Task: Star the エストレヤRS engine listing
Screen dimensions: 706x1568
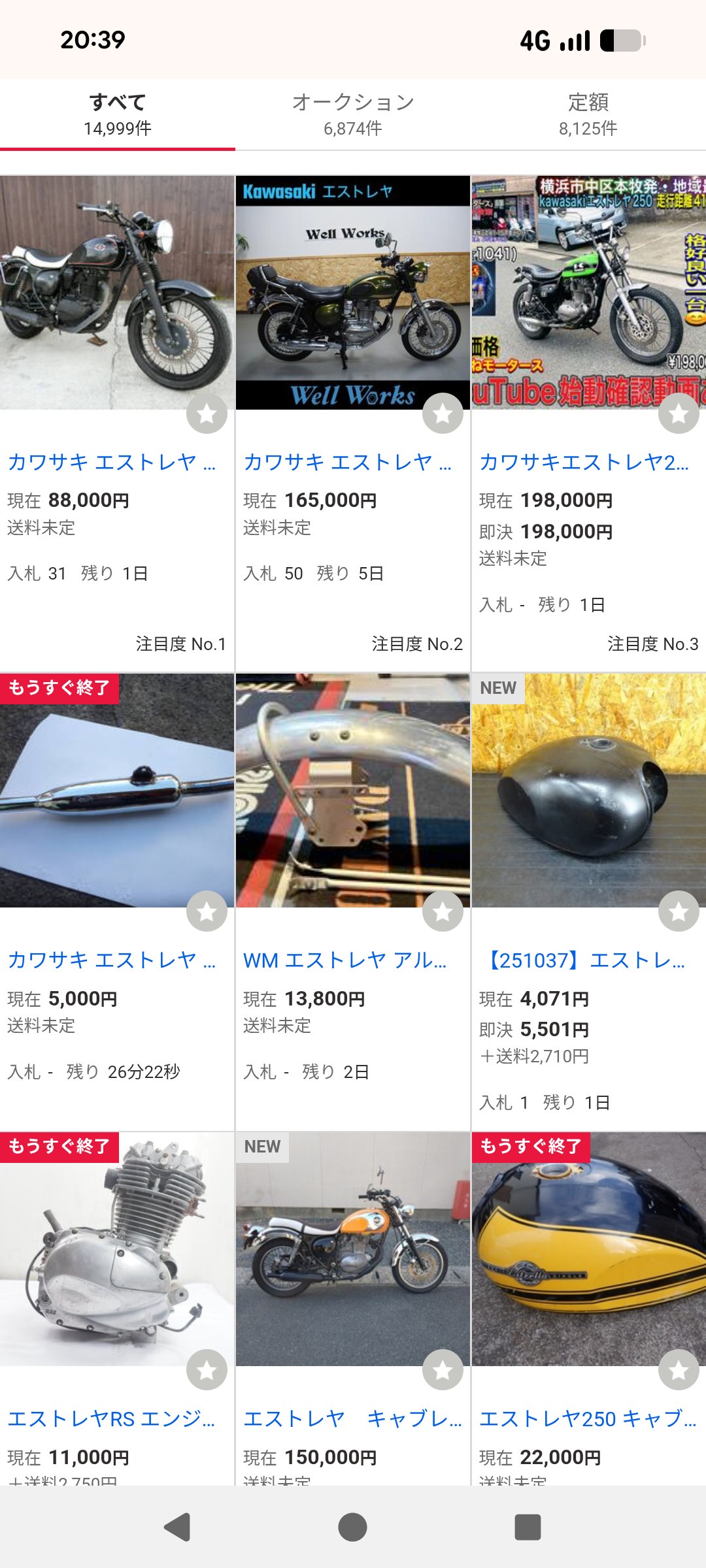Action: [x=207, y=1369]
